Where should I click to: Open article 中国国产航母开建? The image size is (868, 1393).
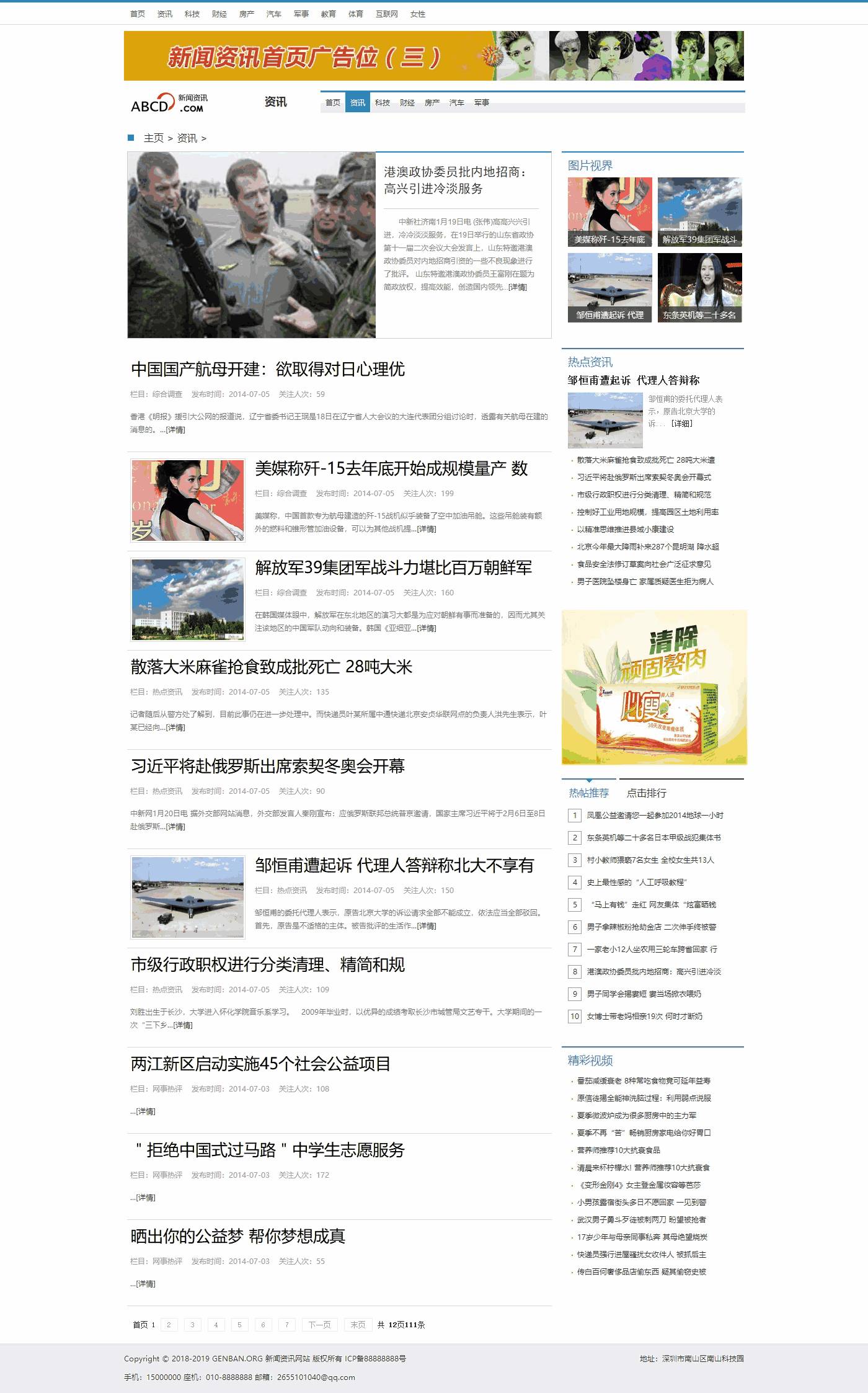pyautogui.click(x=267, y=370)
